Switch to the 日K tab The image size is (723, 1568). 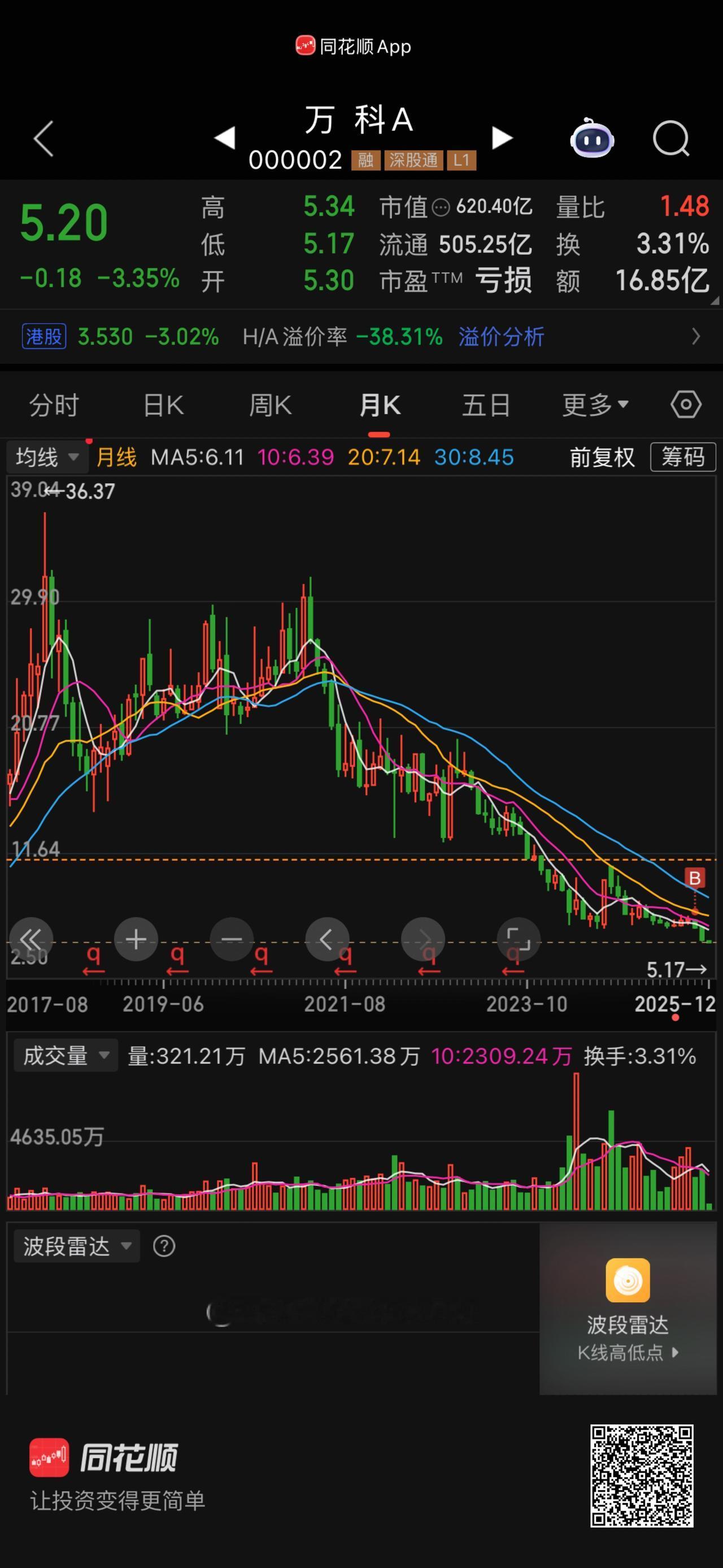[x=162, y=403]
